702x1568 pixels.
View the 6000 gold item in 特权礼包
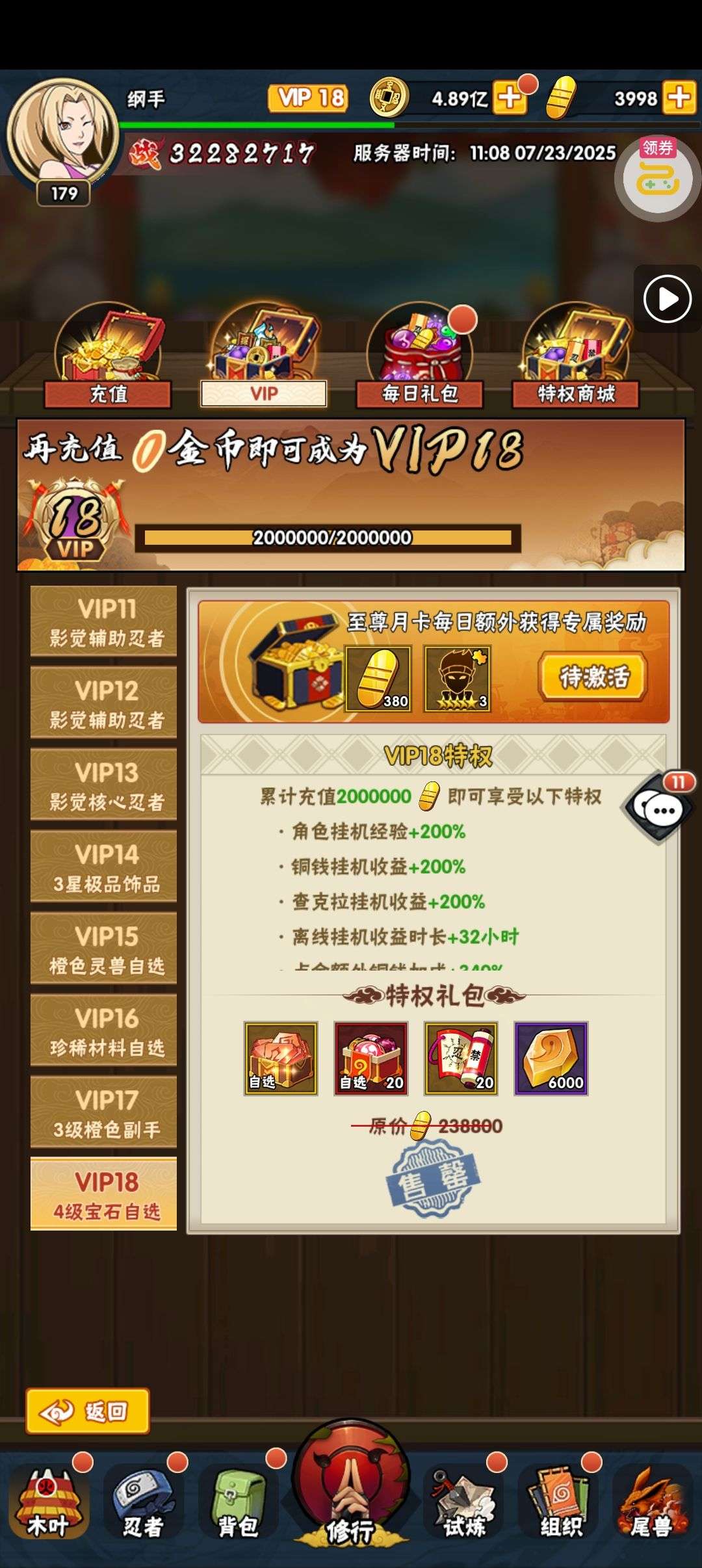(x=551, y=1059)
